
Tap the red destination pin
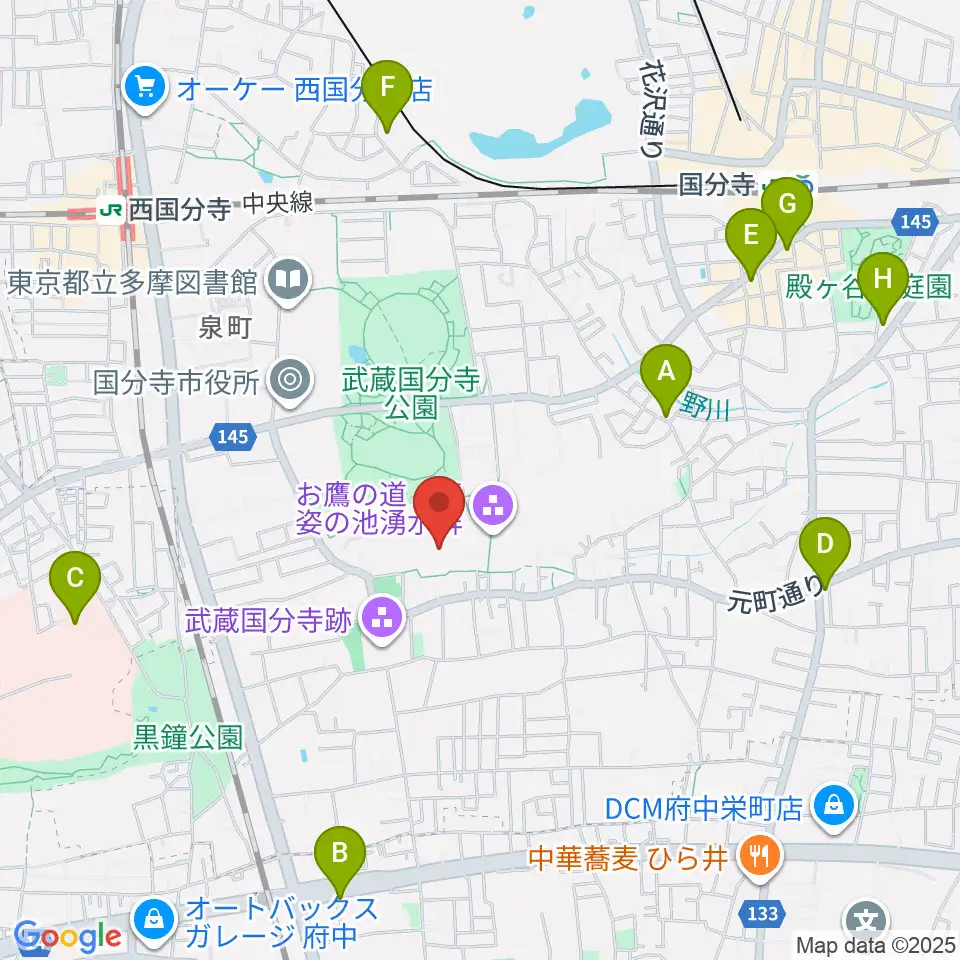439,509
